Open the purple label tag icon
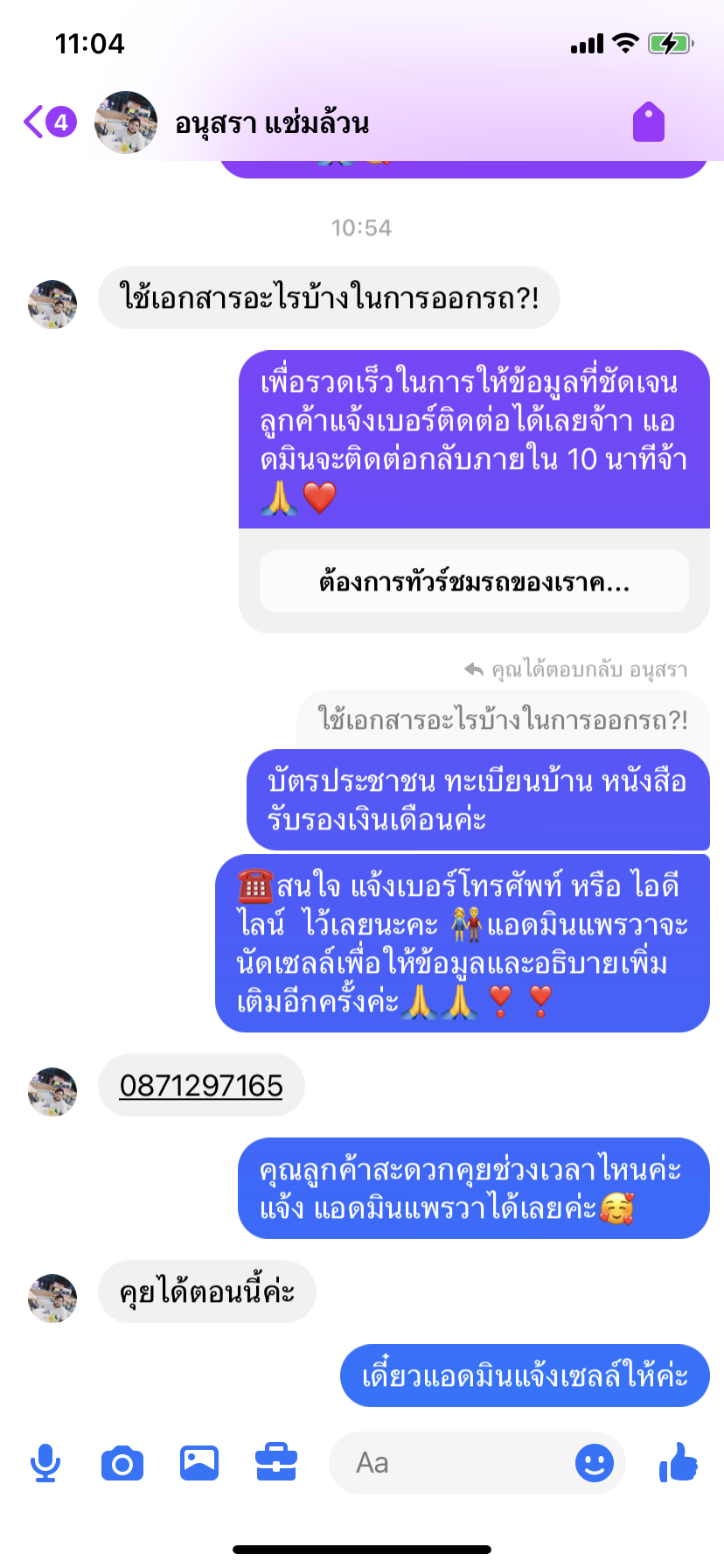Image resolution: width=724 pixels, height=1568 pixels. (x=649, y=122)
